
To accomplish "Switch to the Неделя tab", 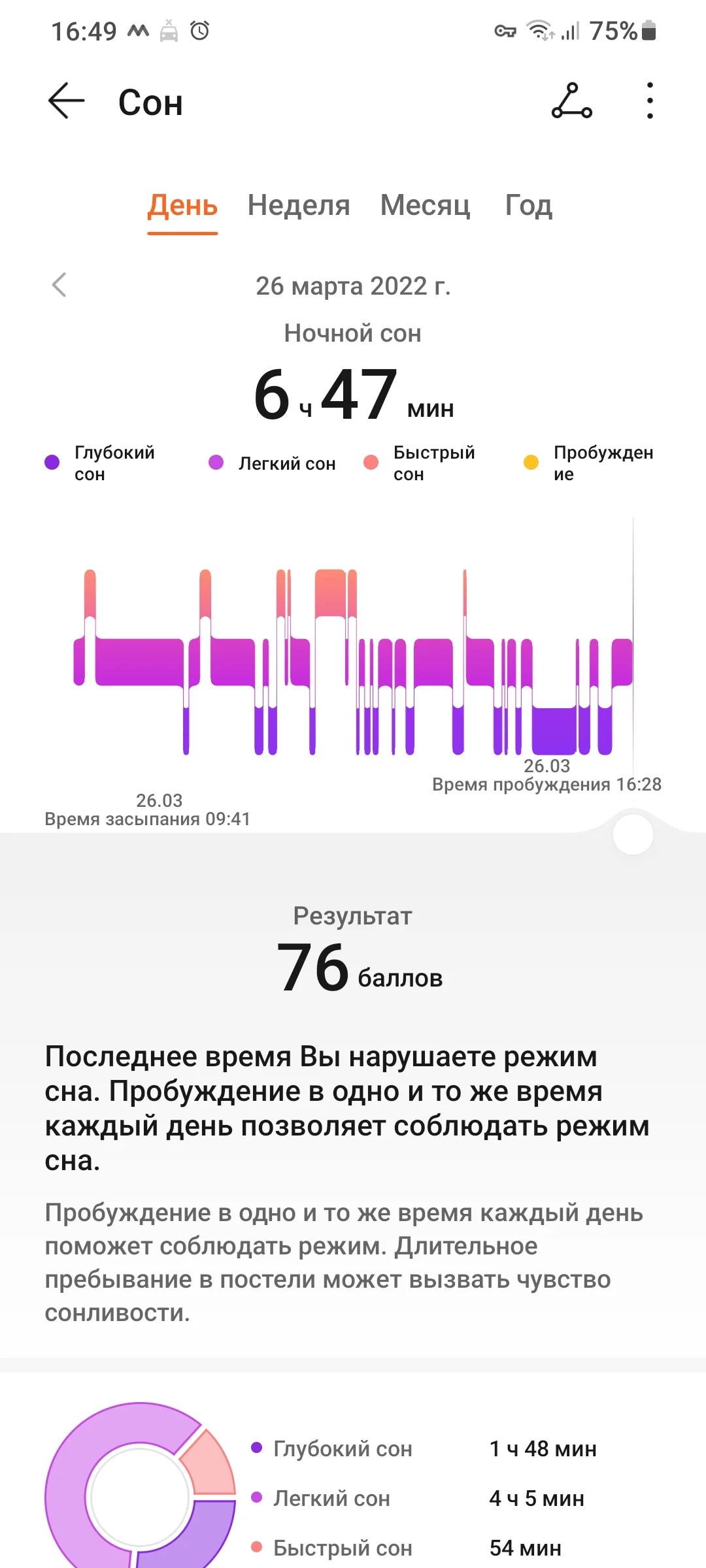I will (x=299, y=206).
